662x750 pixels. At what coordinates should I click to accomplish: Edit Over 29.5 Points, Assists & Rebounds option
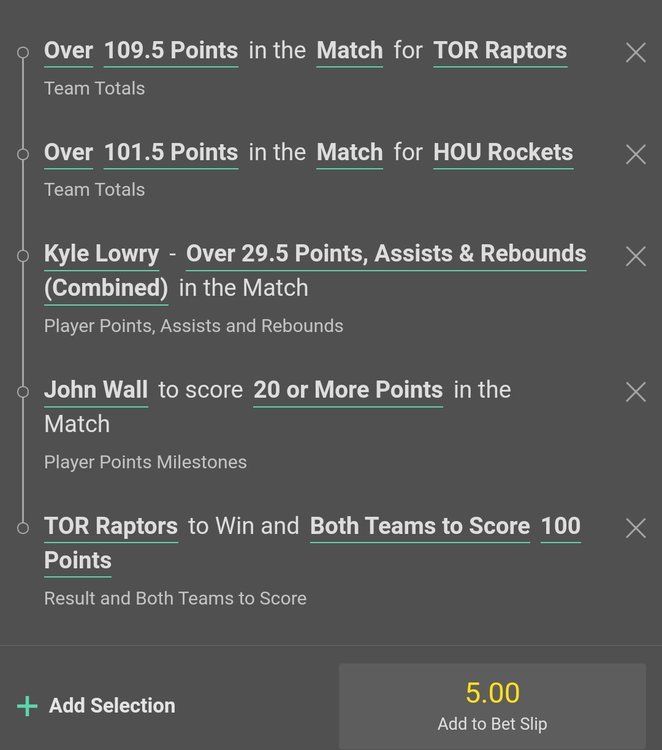click(x=386, y=254)
